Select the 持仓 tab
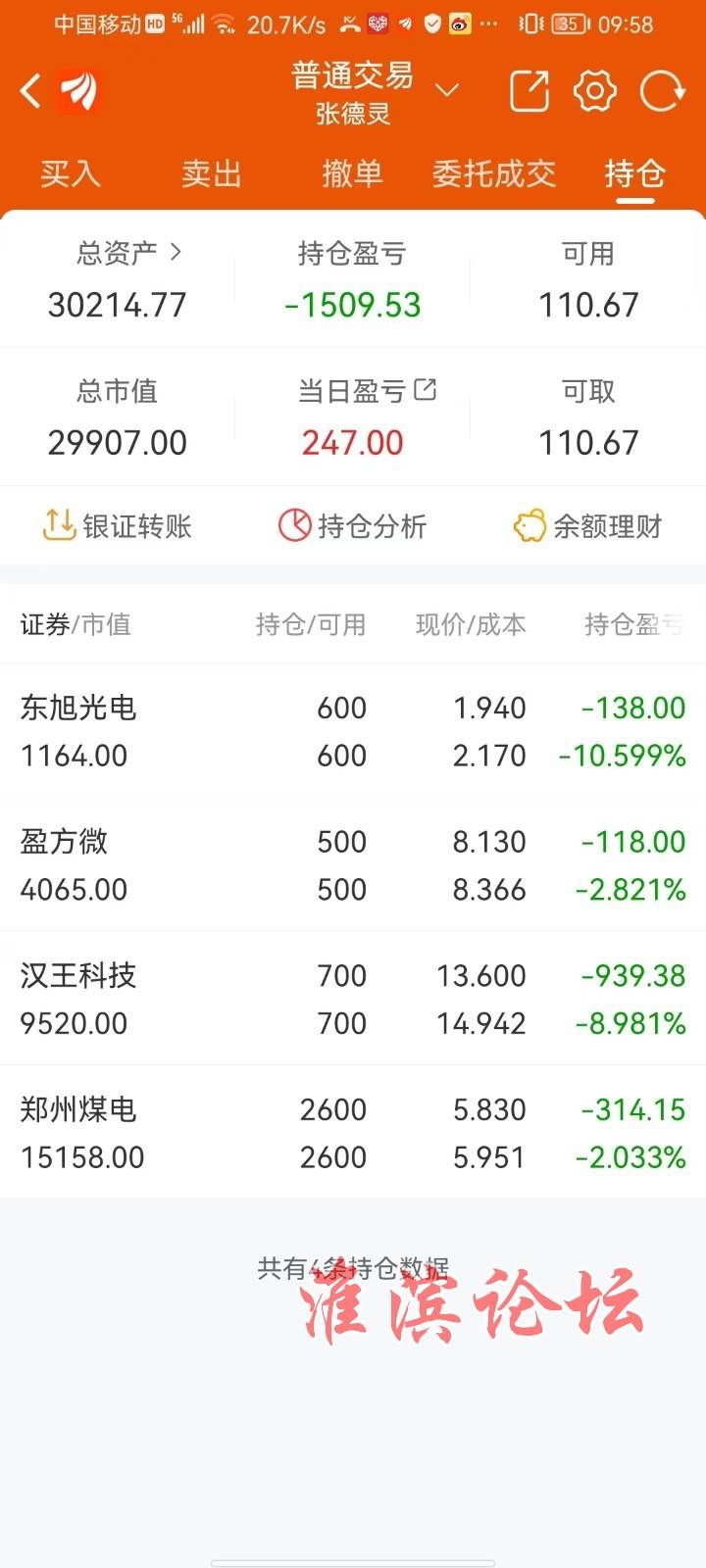The height and width of the screenshot is (1568, 706). 635,173
